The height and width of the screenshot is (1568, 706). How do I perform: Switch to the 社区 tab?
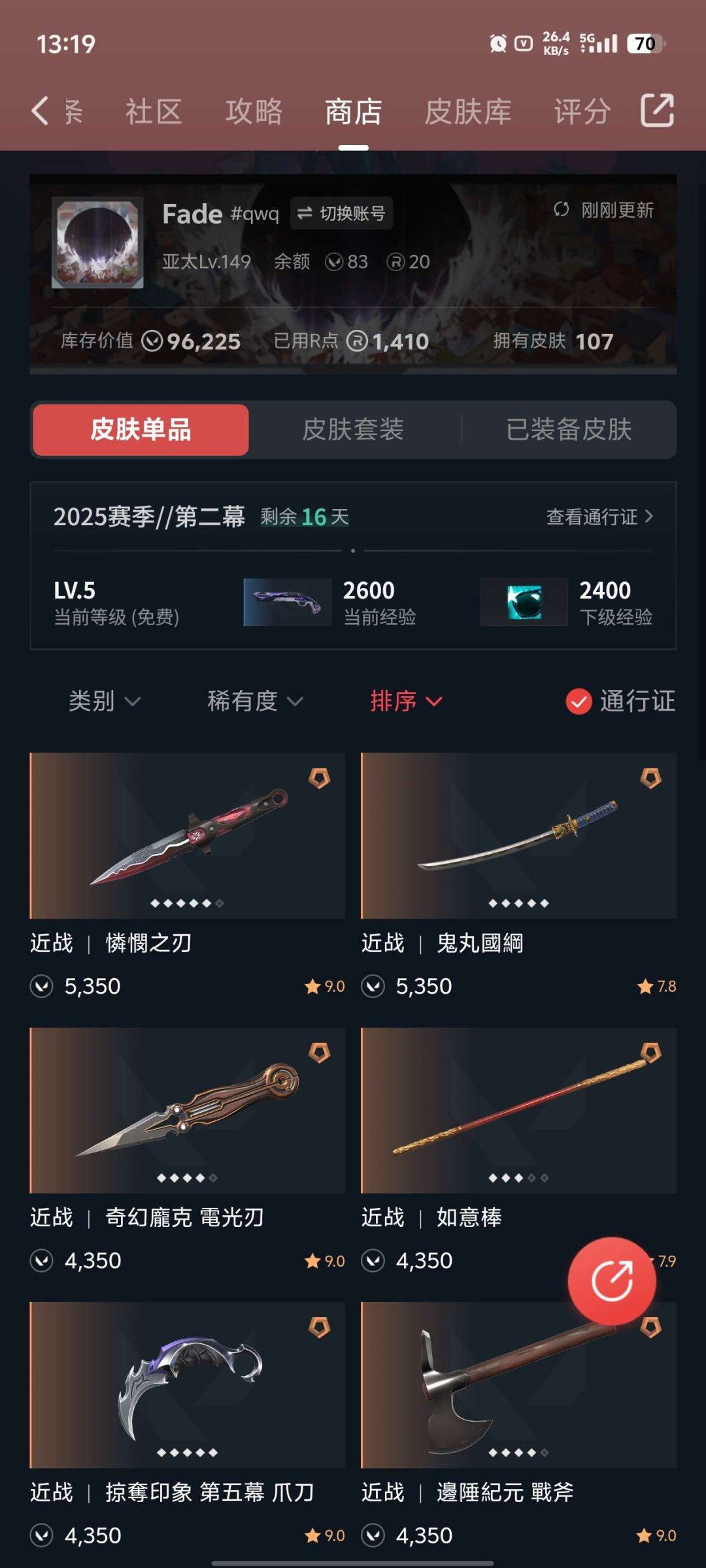(x=154, y=112)
